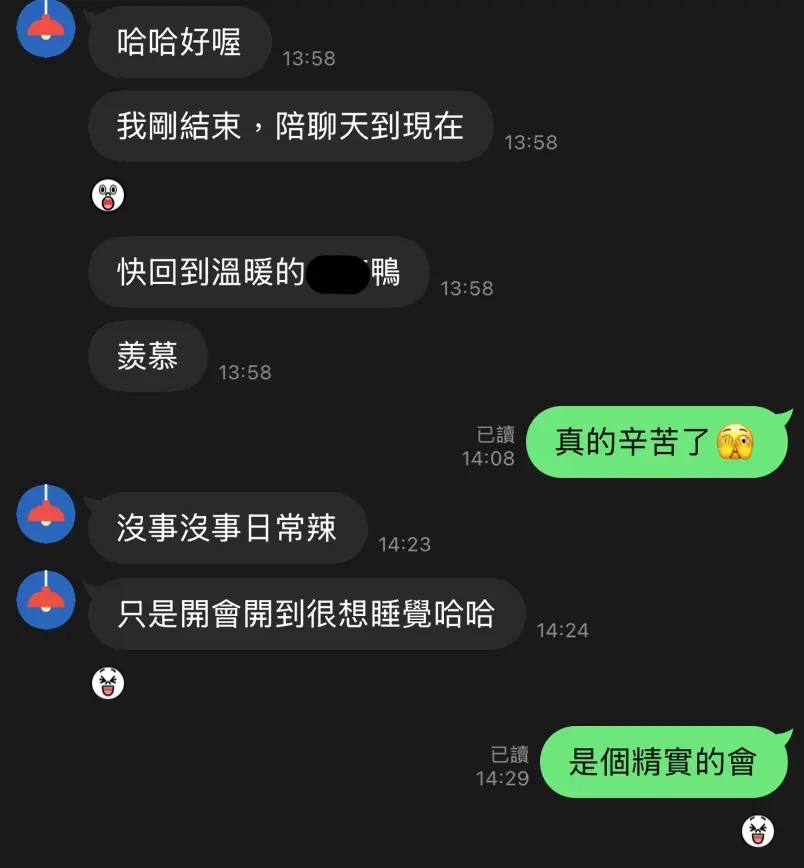
Task: Open the avatar next to 沒事沒事日常辣
Action: tap(45, 514)
